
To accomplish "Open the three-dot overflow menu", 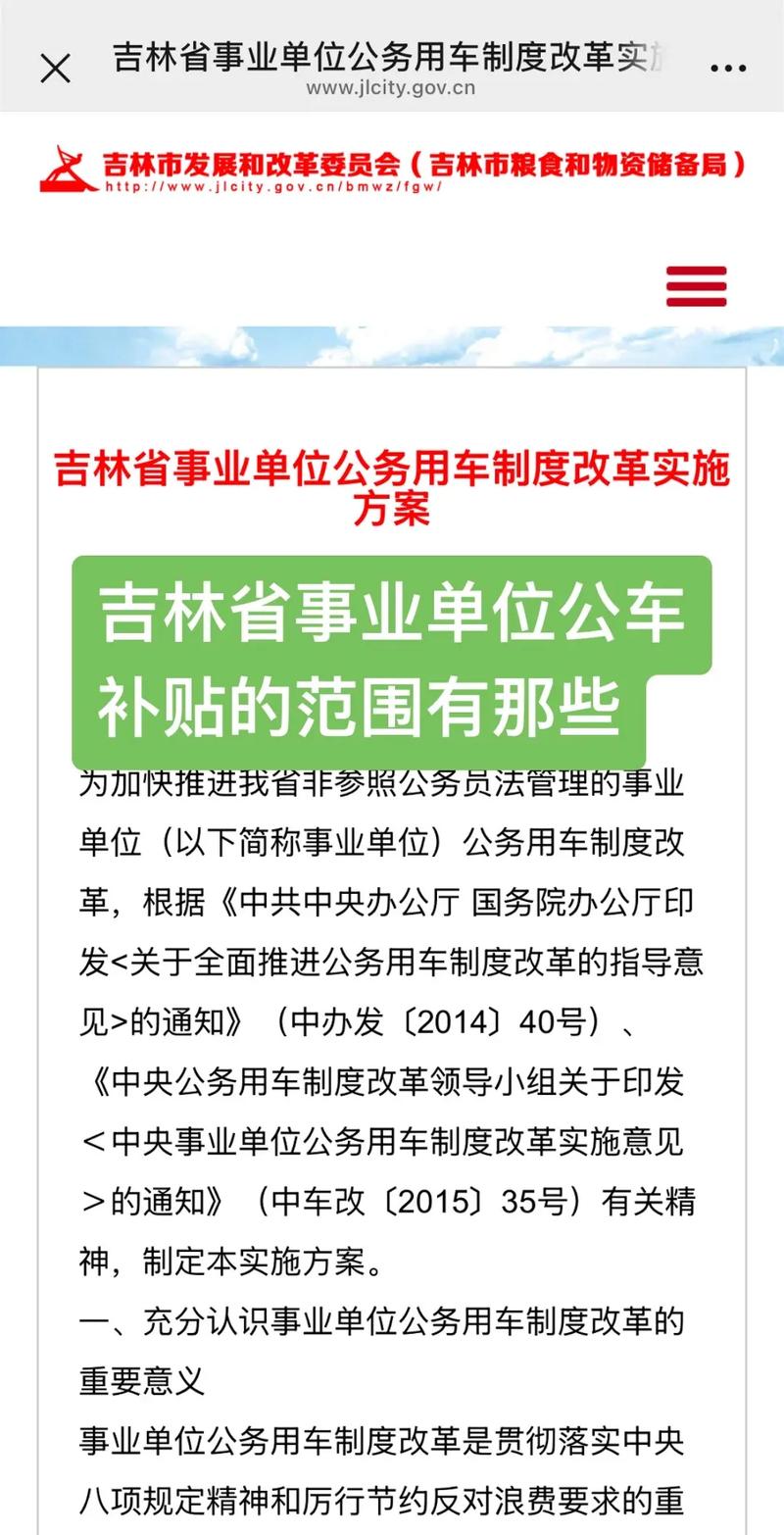I will click(x=728, y=70).
